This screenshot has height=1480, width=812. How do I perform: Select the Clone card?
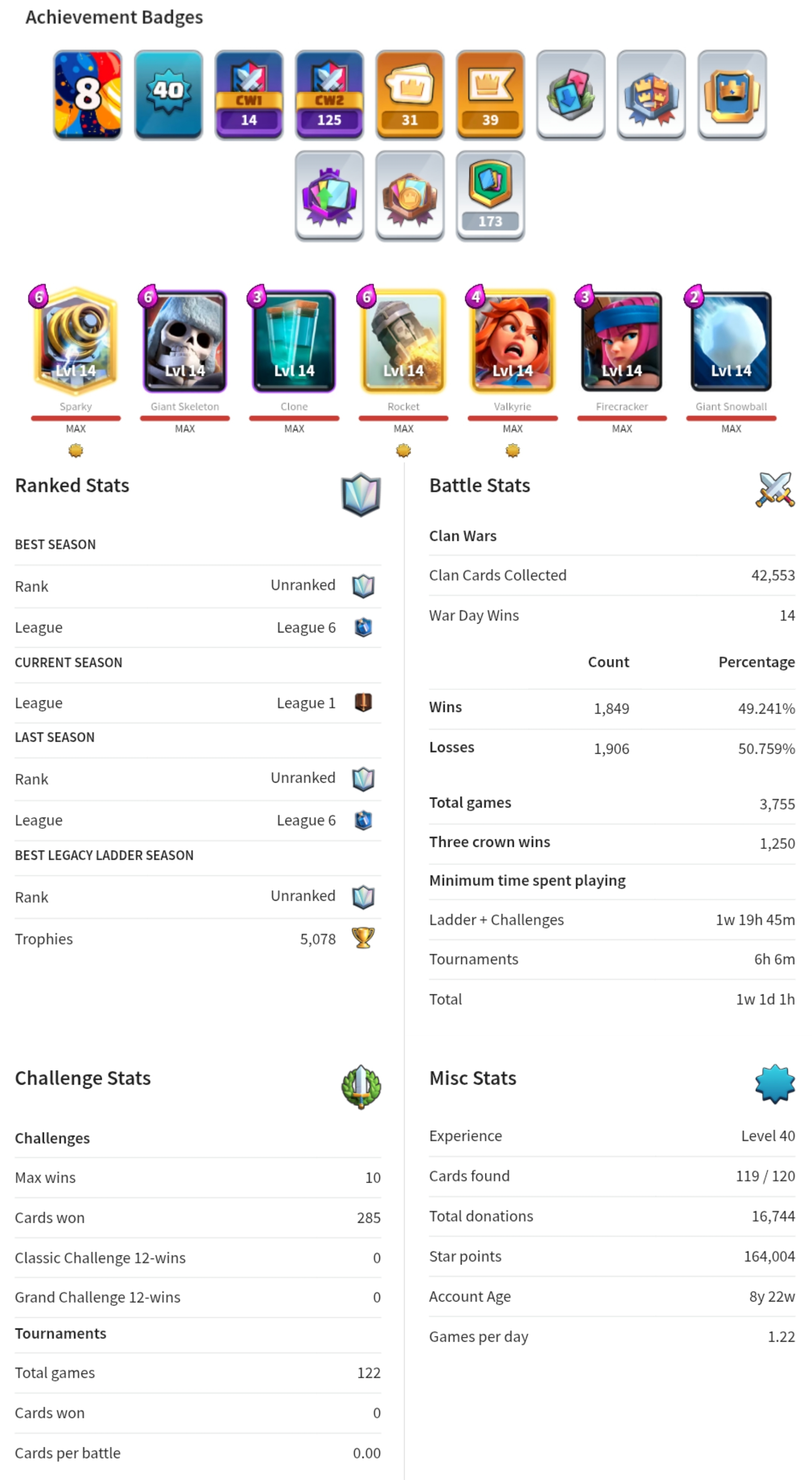294,341
